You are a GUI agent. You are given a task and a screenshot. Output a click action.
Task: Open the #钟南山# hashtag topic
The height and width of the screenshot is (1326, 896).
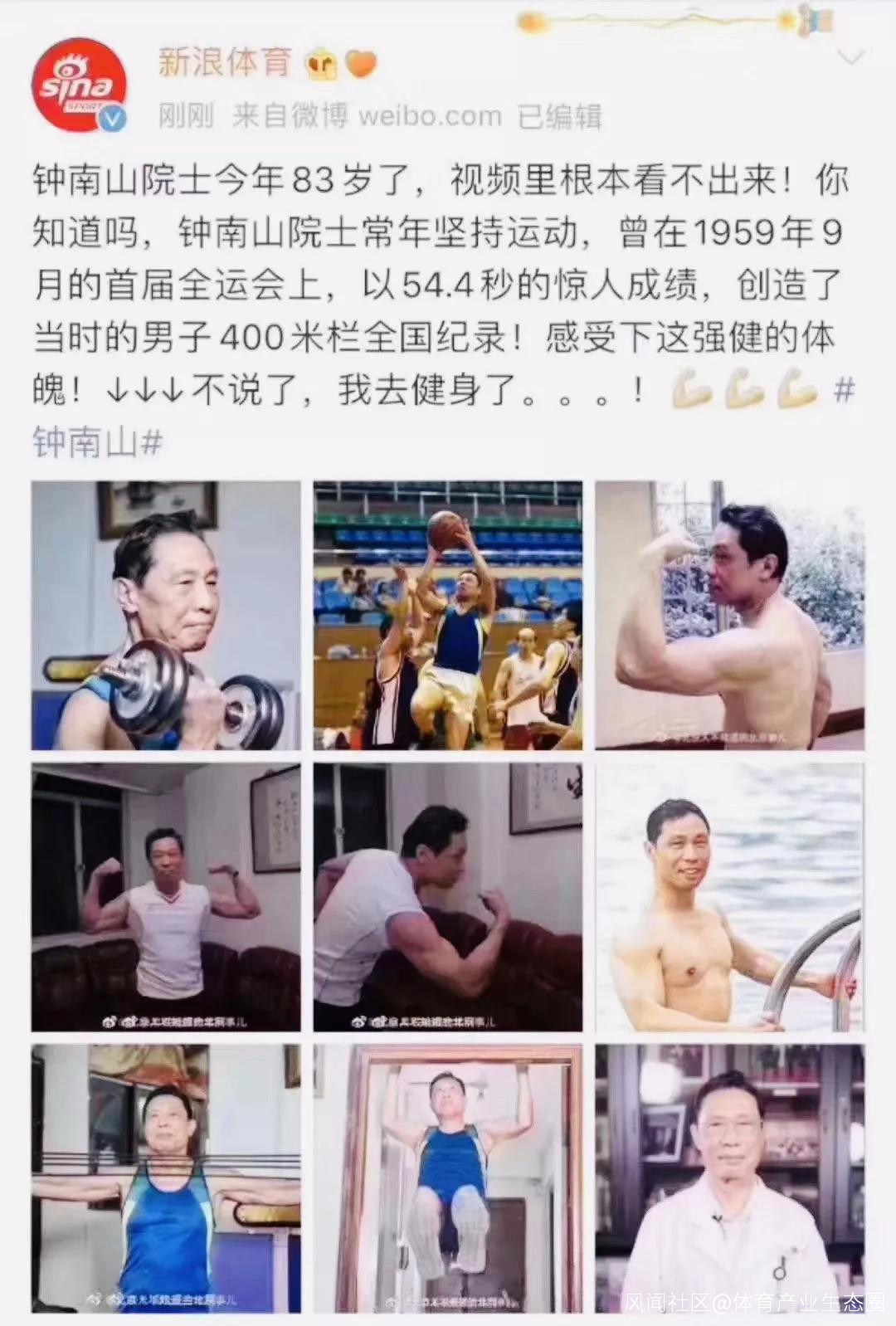click(98, 442)
